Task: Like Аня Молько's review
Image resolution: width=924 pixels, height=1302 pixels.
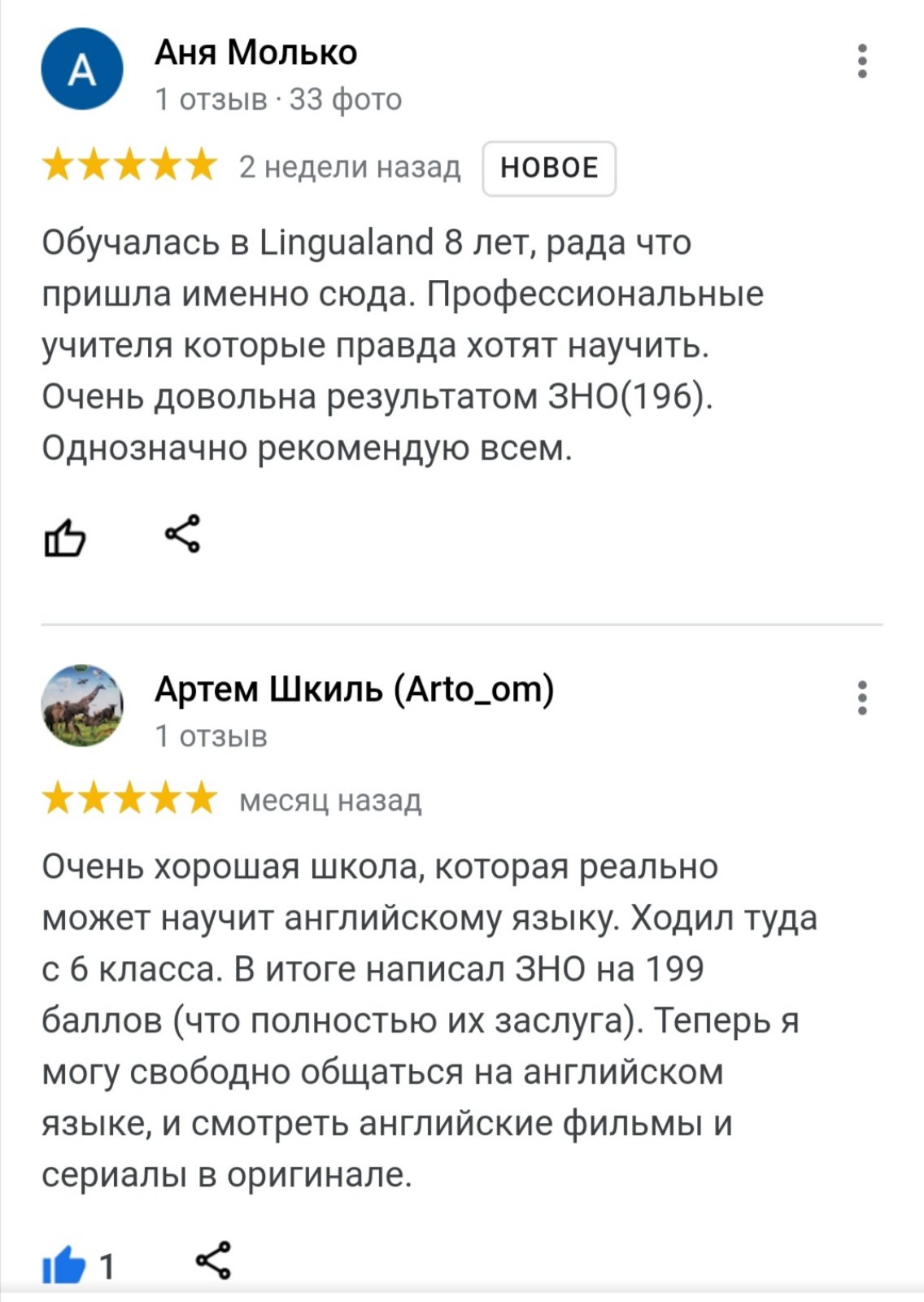Action: pyautogui.click(x=65, y=537)
